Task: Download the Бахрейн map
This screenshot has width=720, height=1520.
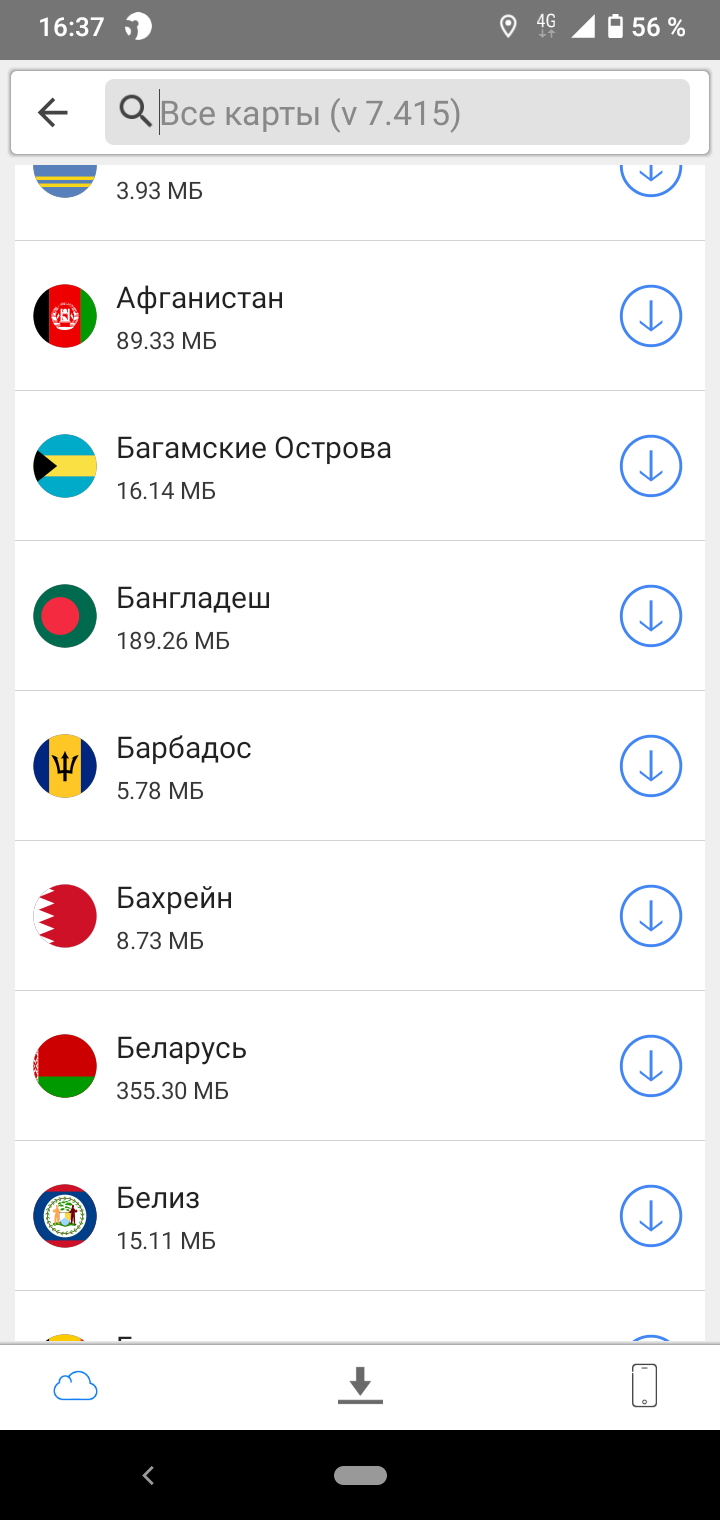Action: tap(651, 916)
